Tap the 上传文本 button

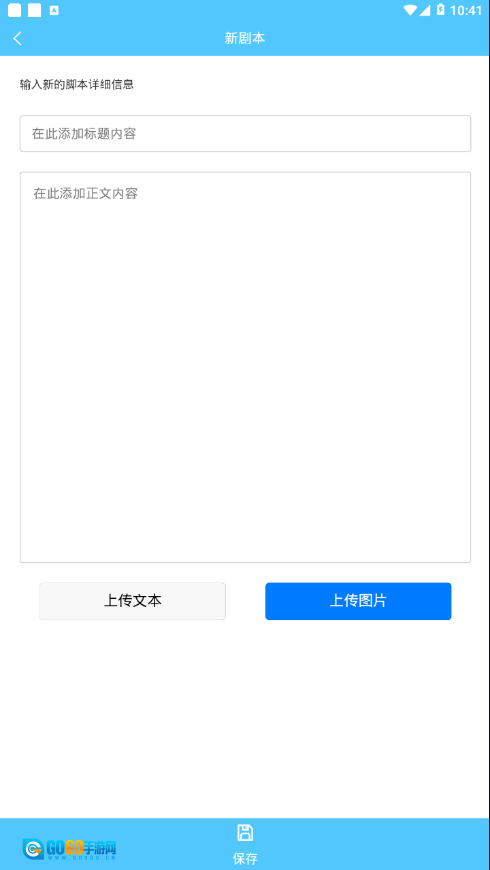coord(133,601)
